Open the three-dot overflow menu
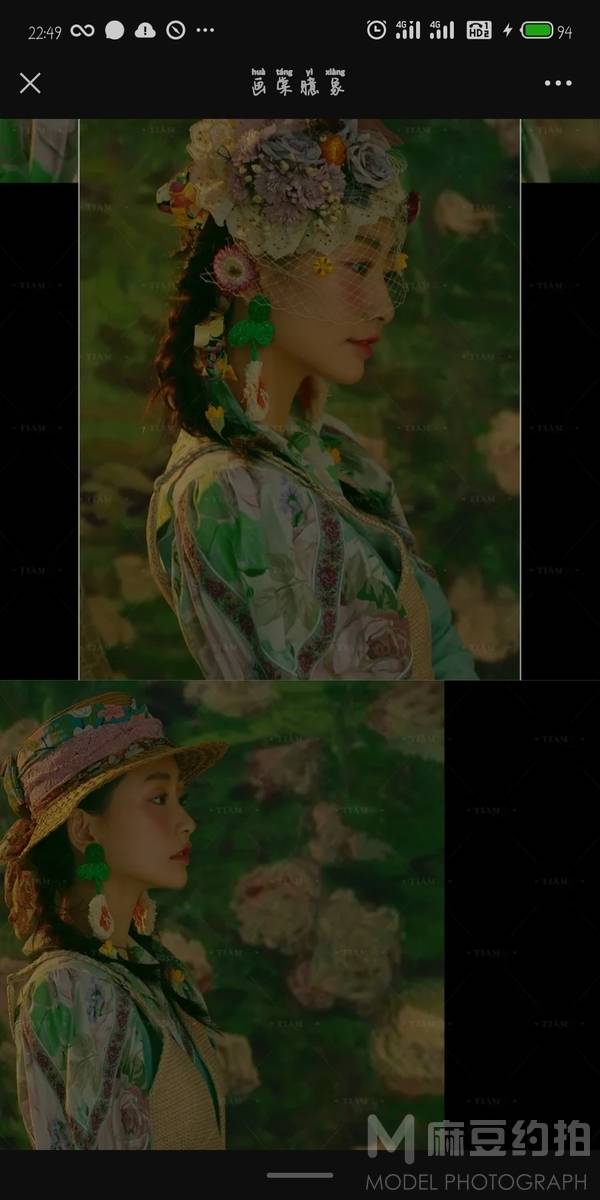Viewport: 600px width, 1200px height. [x=558, y=83]
